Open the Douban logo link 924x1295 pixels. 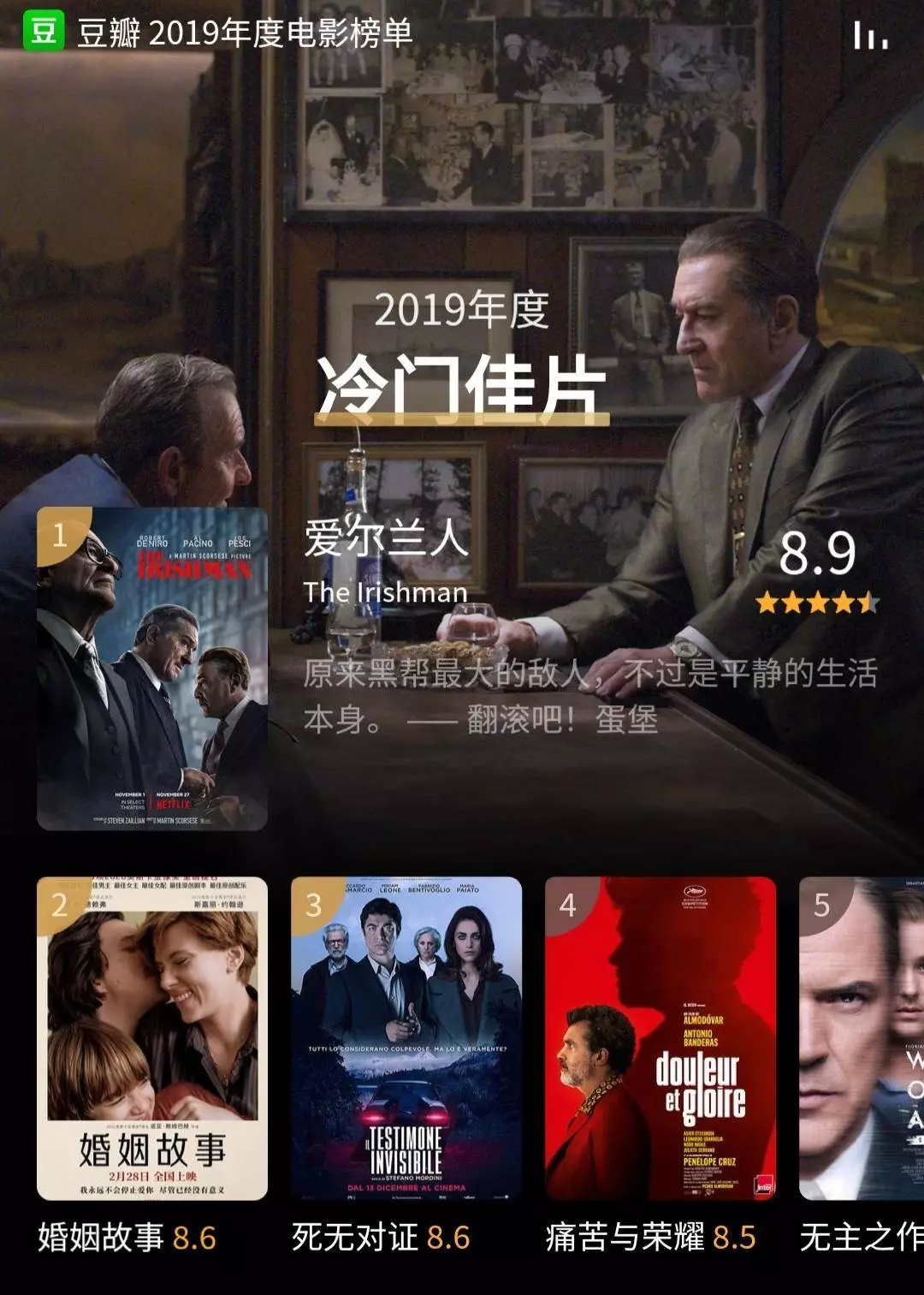(44, 32)
